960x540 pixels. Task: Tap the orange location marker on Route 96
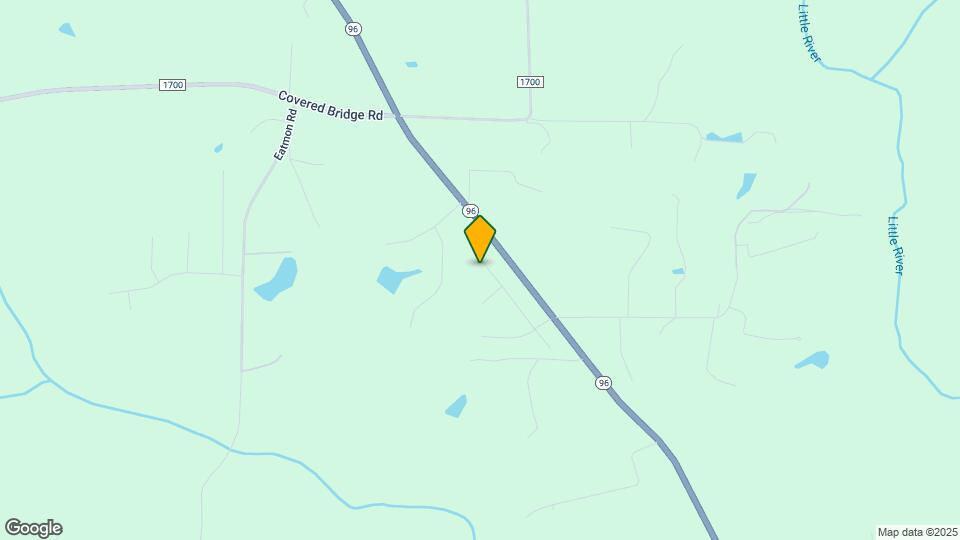click(480, 238)
